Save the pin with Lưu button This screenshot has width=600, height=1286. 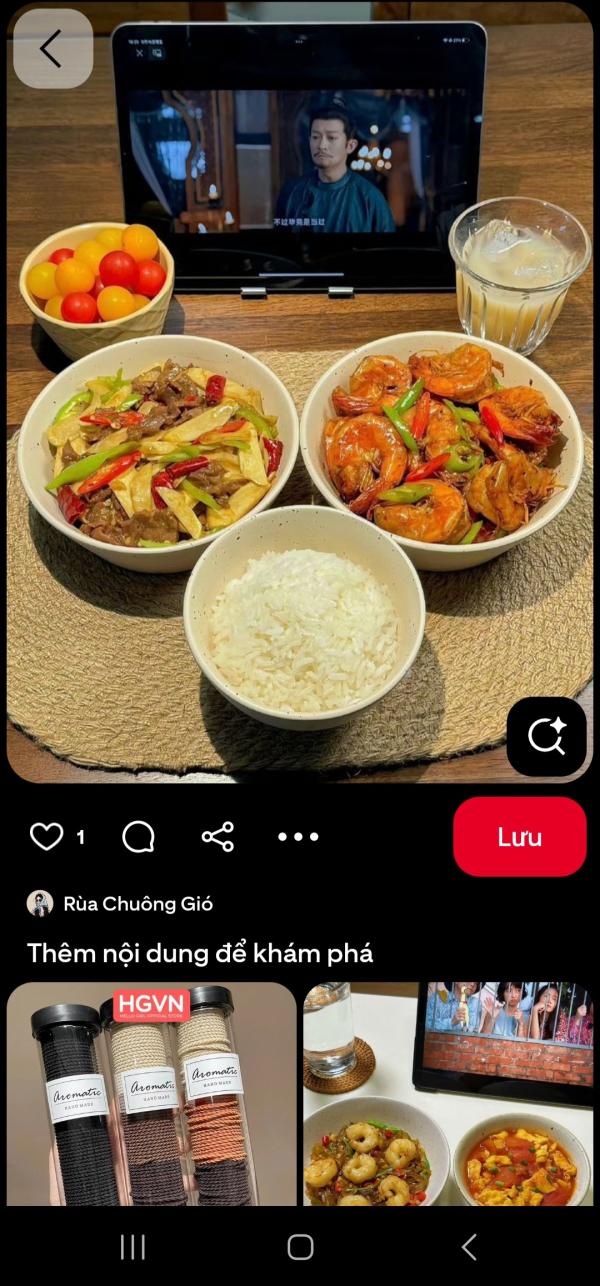[519, 837]
